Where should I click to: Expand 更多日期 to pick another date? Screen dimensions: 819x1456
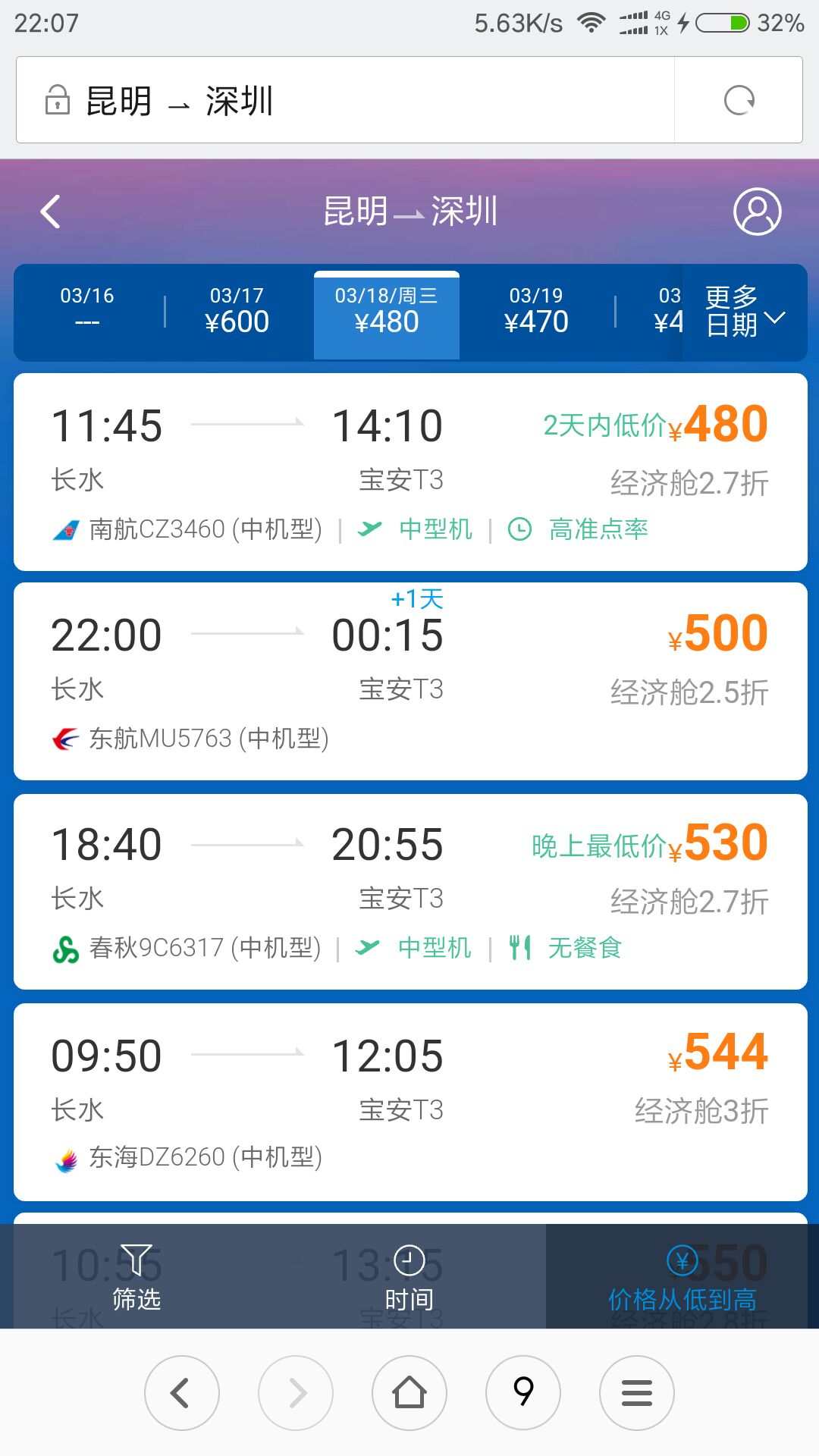(x=745, y=312)
